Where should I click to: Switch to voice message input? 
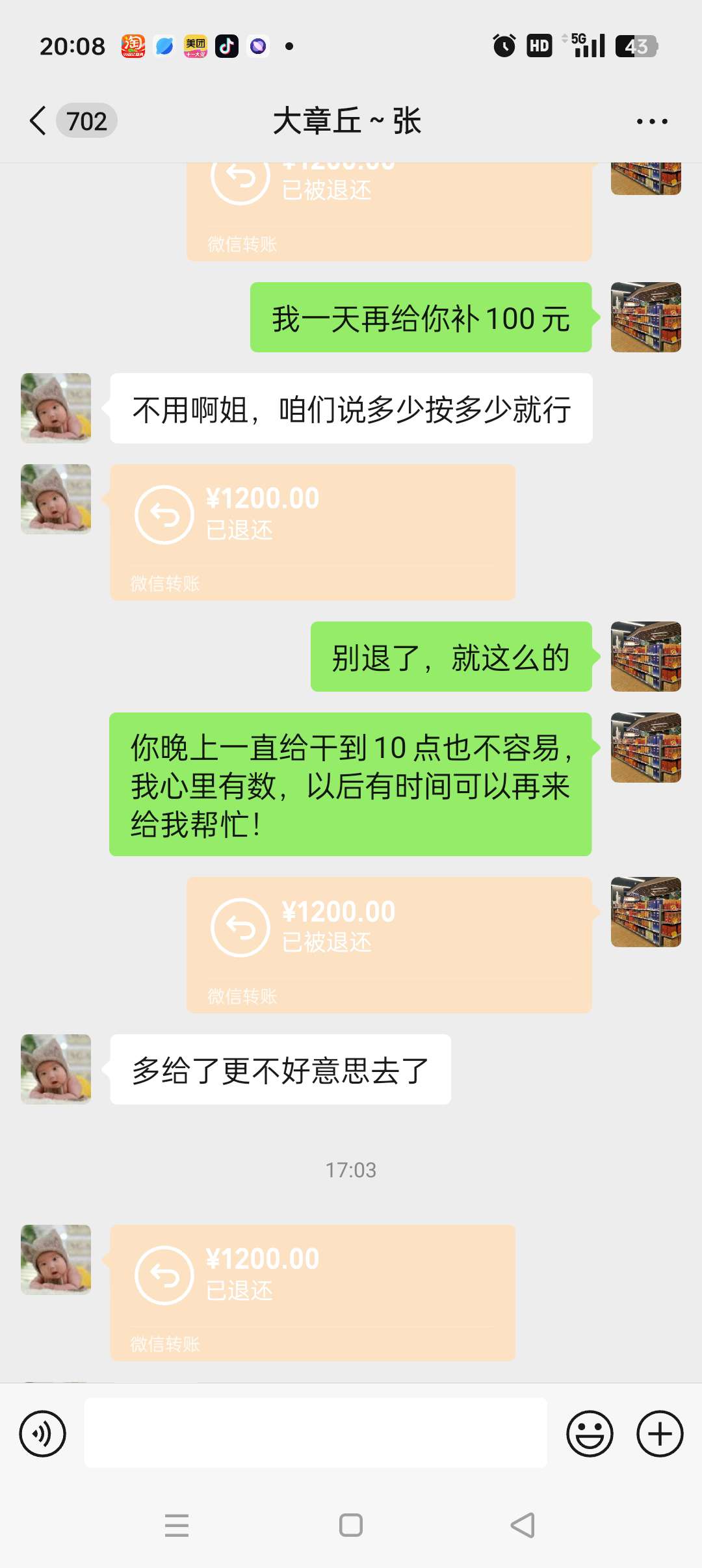[43, 1433]
